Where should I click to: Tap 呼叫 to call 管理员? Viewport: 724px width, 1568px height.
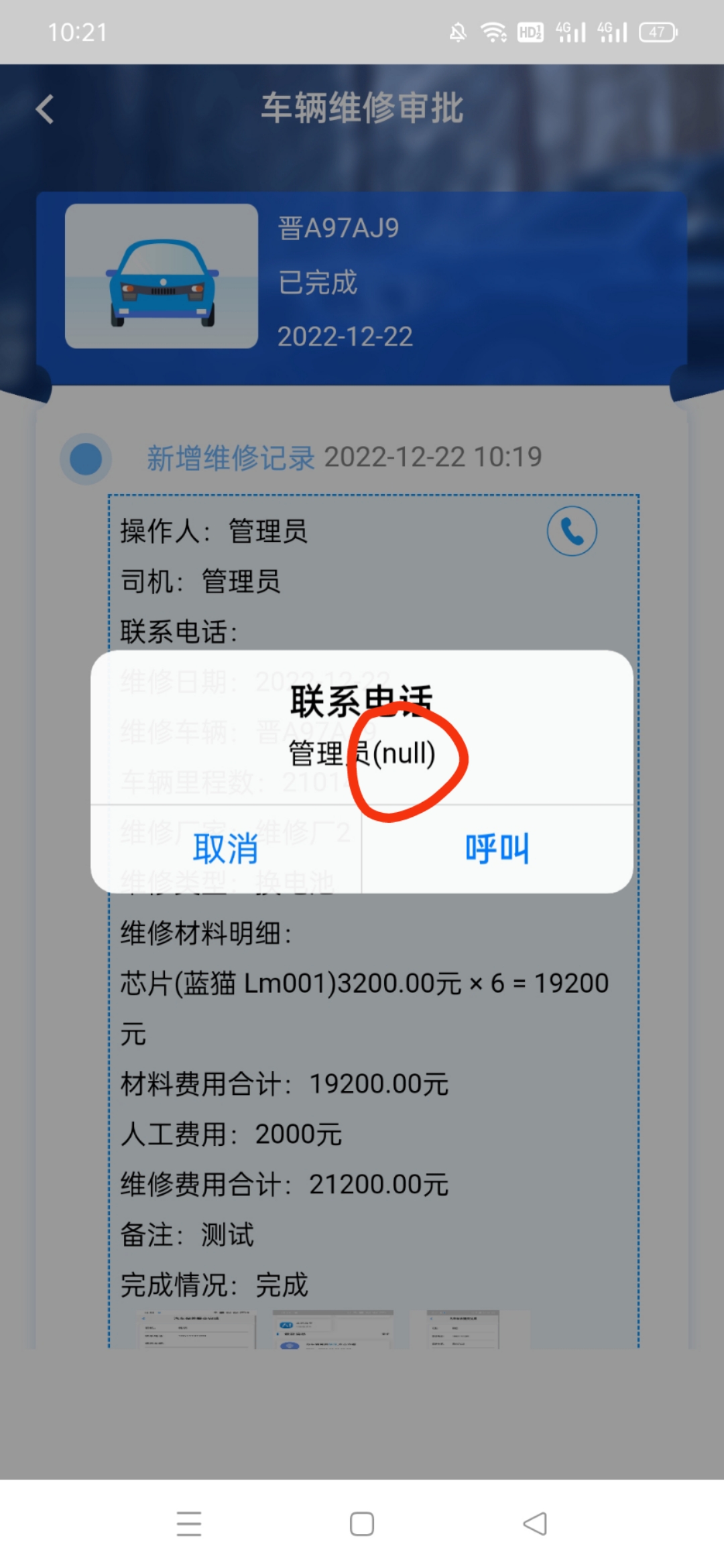click(497, 849)
